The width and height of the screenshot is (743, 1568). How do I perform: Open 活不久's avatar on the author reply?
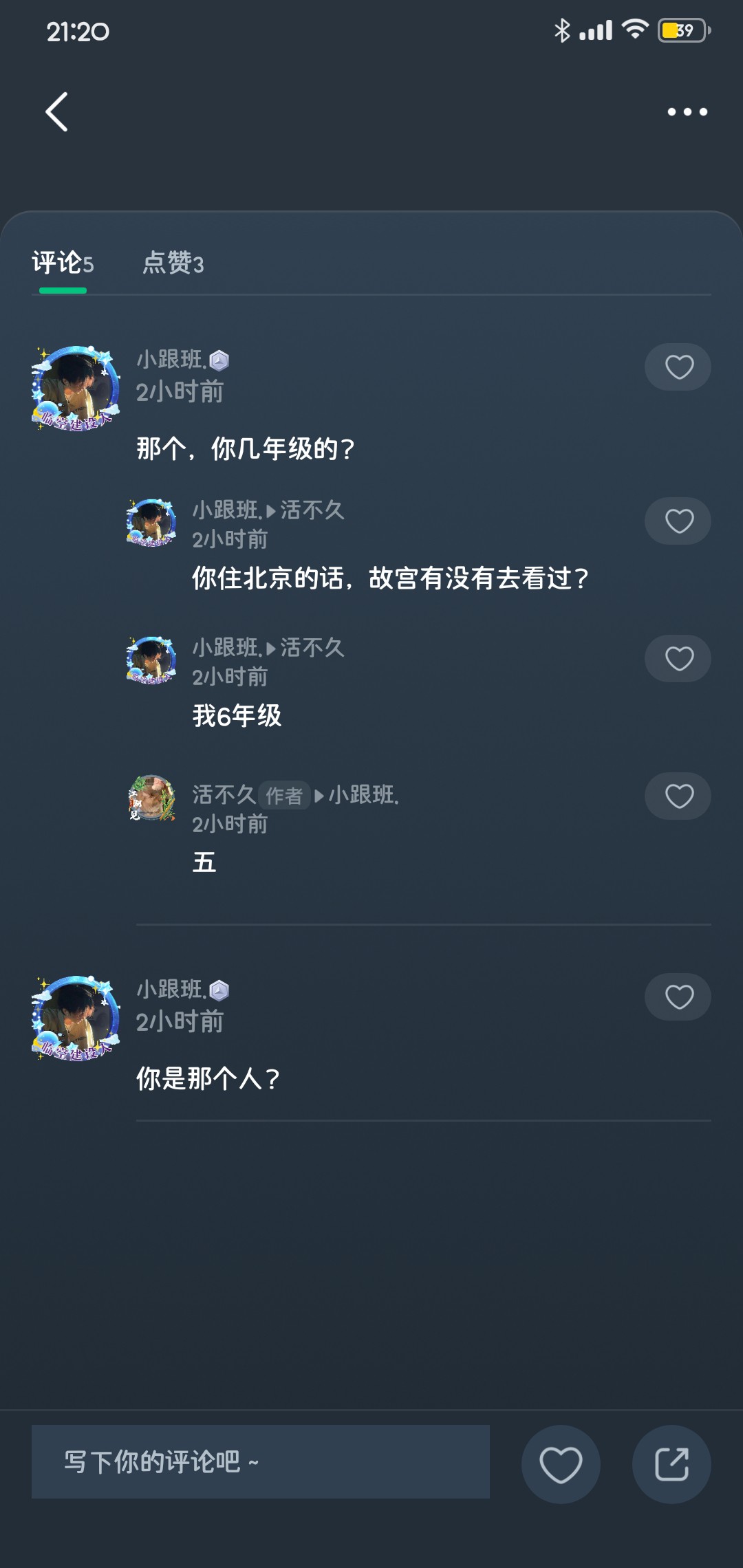point(152,798)
